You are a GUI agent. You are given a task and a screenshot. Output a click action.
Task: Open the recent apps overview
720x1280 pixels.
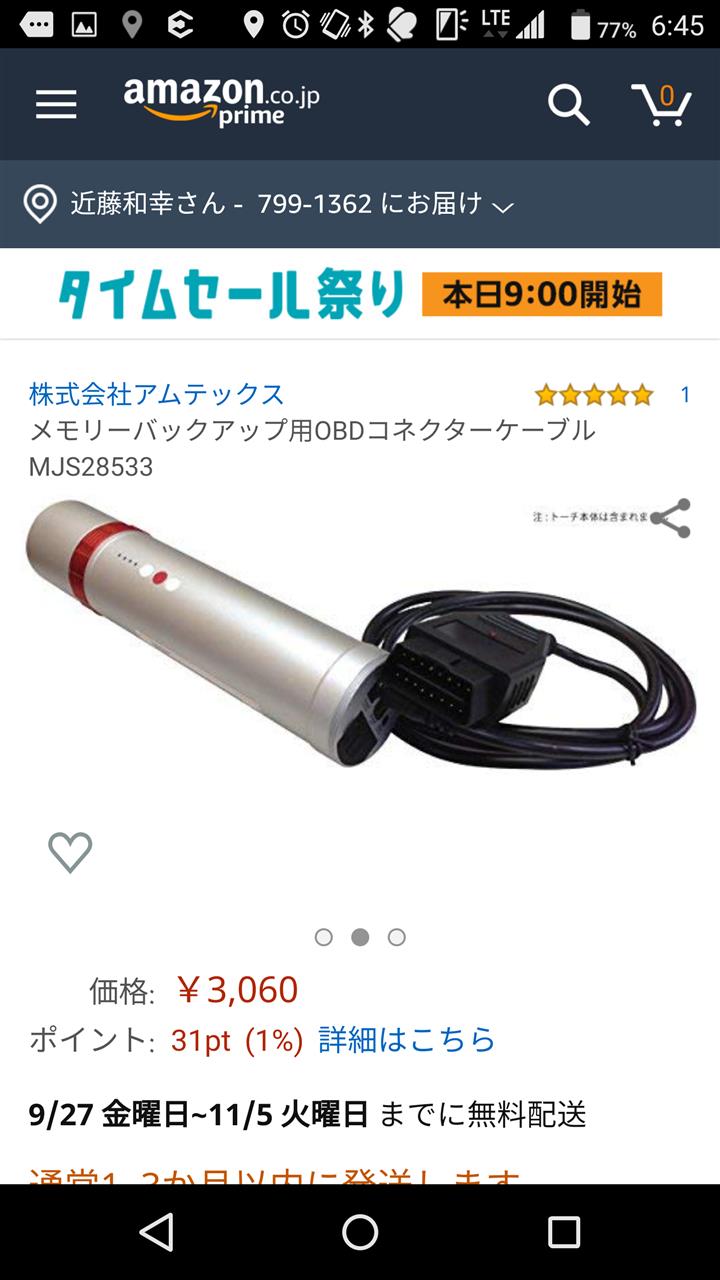click(x=563, y=1232)
